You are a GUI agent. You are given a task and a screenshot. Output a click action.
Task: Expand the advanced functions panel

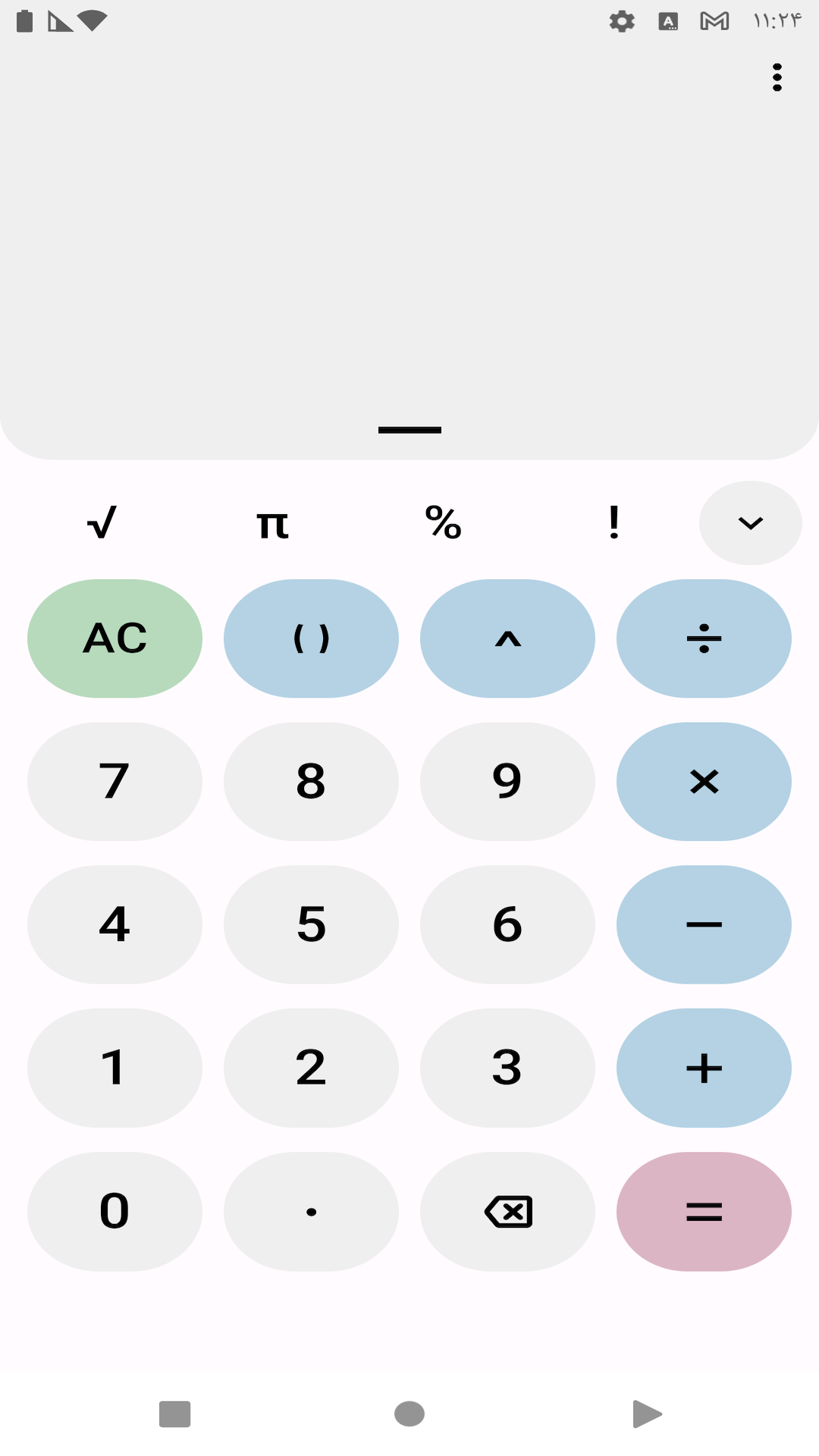[750, 523]
